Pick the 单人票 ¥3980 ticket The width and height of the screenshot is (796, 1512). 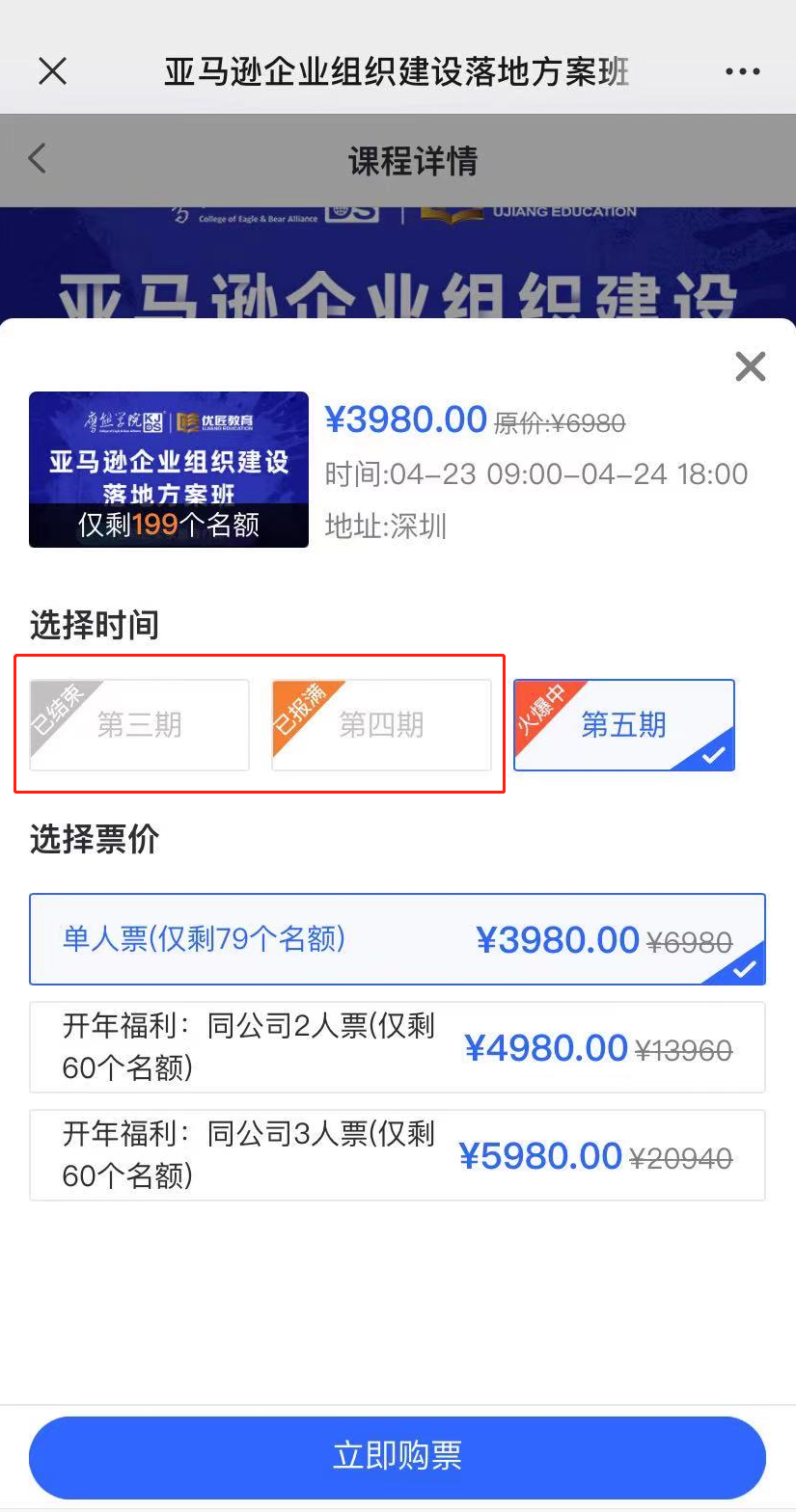pyautogui.click(x=397, y=939)
